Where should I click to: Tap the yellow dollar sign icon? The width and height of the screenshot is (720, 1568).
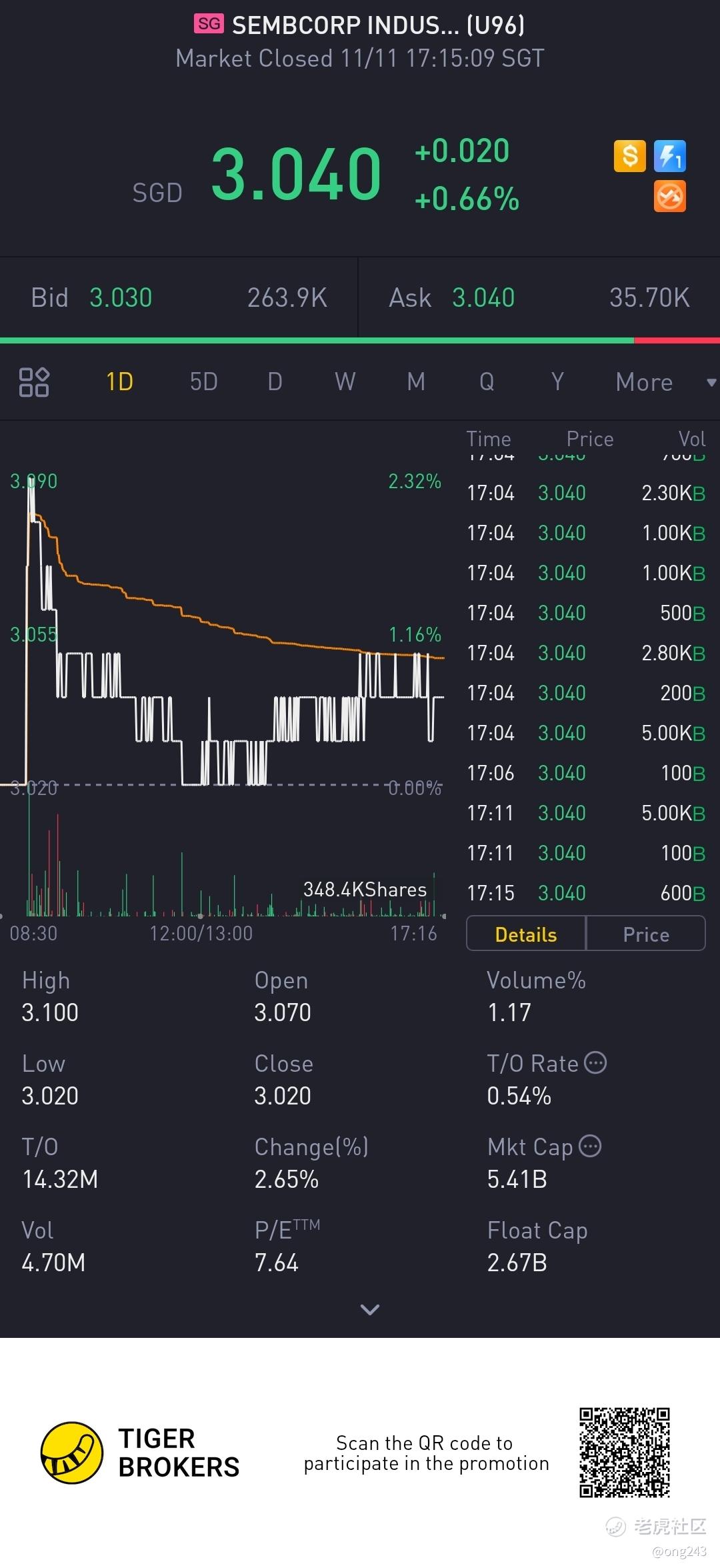coord(630,156)
